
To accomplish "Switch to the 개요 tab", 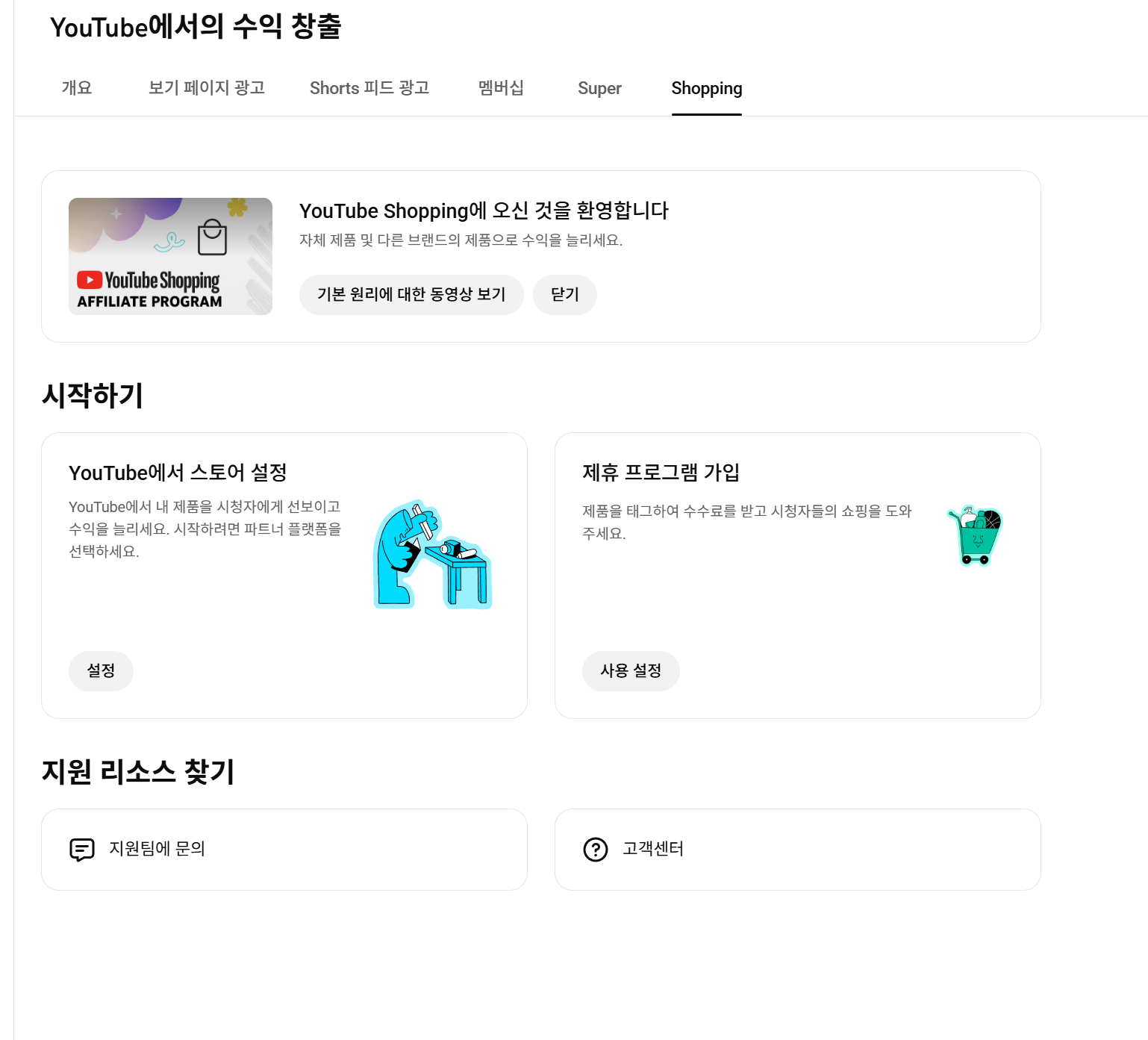I will [x=77, y=88].
